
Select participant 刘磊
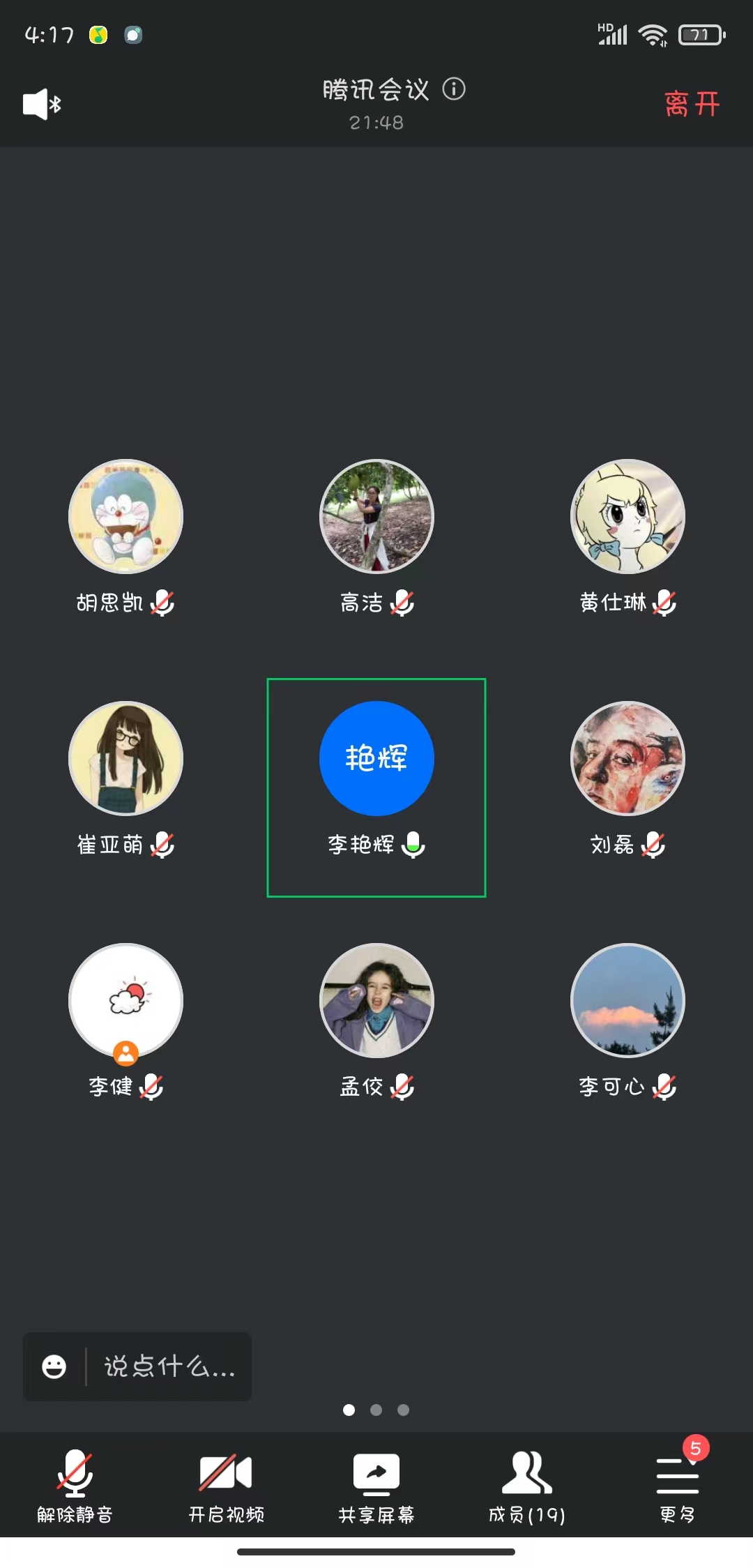pyautogui.click(x=627, y=759)
